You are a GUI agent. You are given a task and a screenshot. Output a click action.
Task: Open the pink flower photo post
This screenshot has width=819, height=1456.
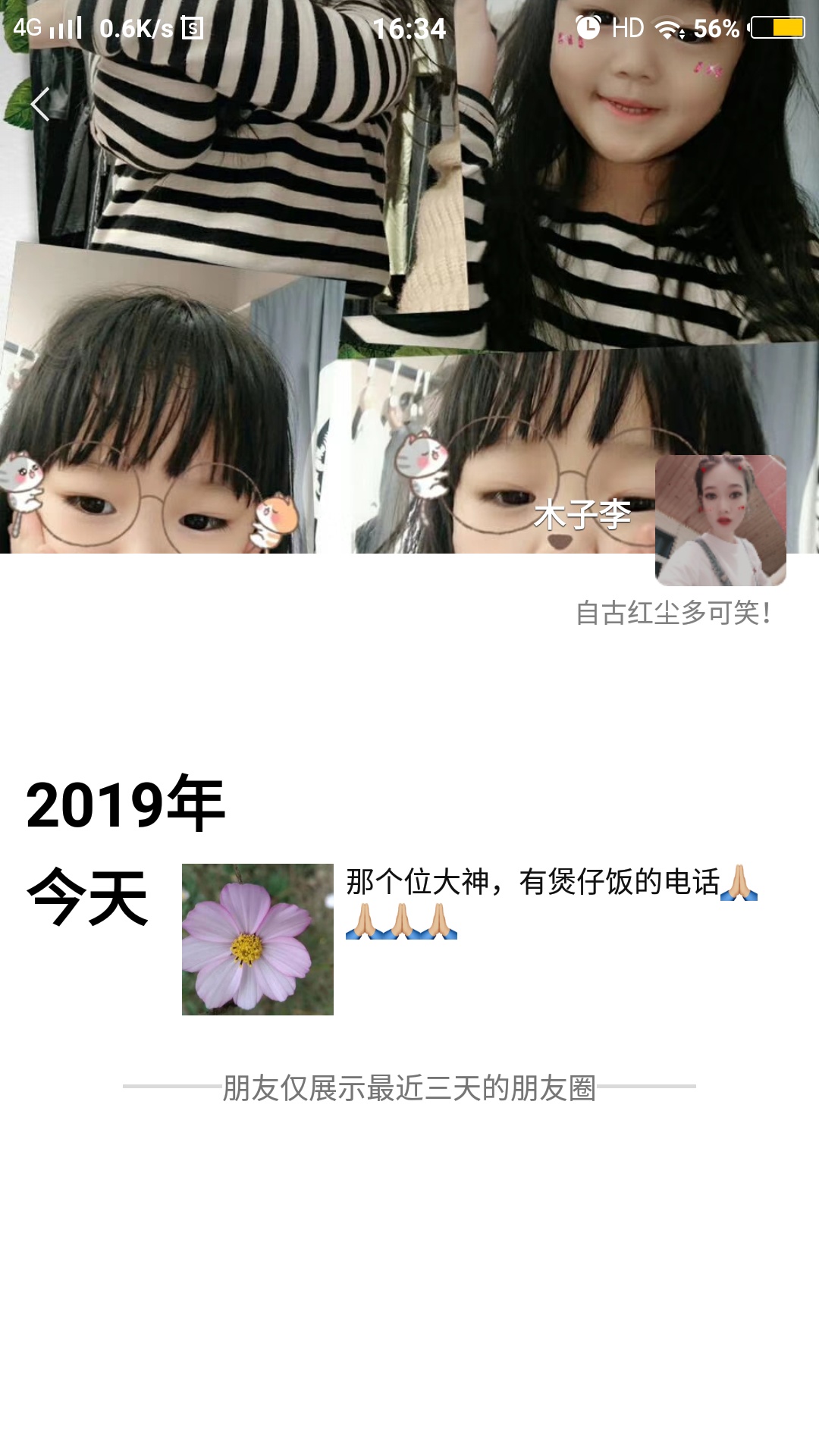click(x=258, y=939)
